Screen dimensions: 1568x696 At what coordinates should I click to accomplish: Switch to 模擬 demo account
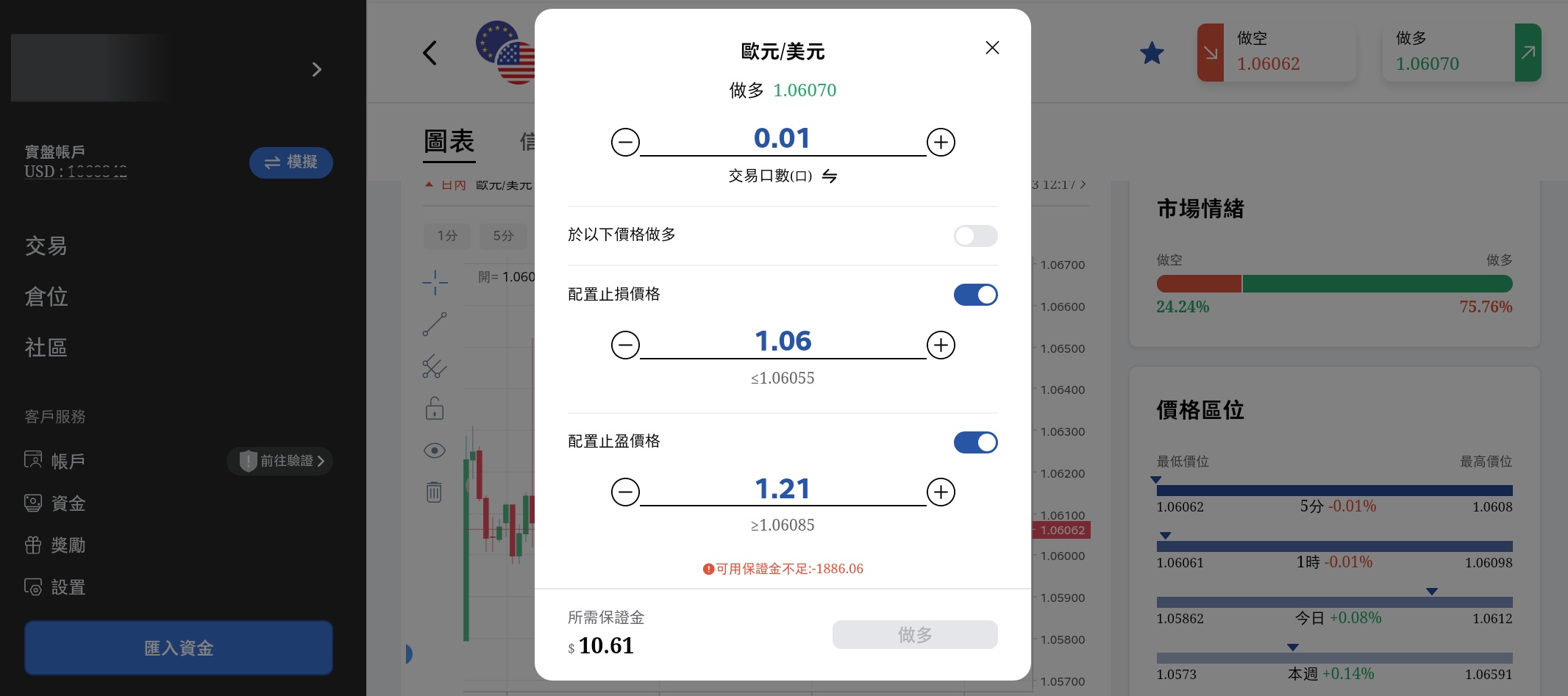pyautogui.click(x=291, y=162)
